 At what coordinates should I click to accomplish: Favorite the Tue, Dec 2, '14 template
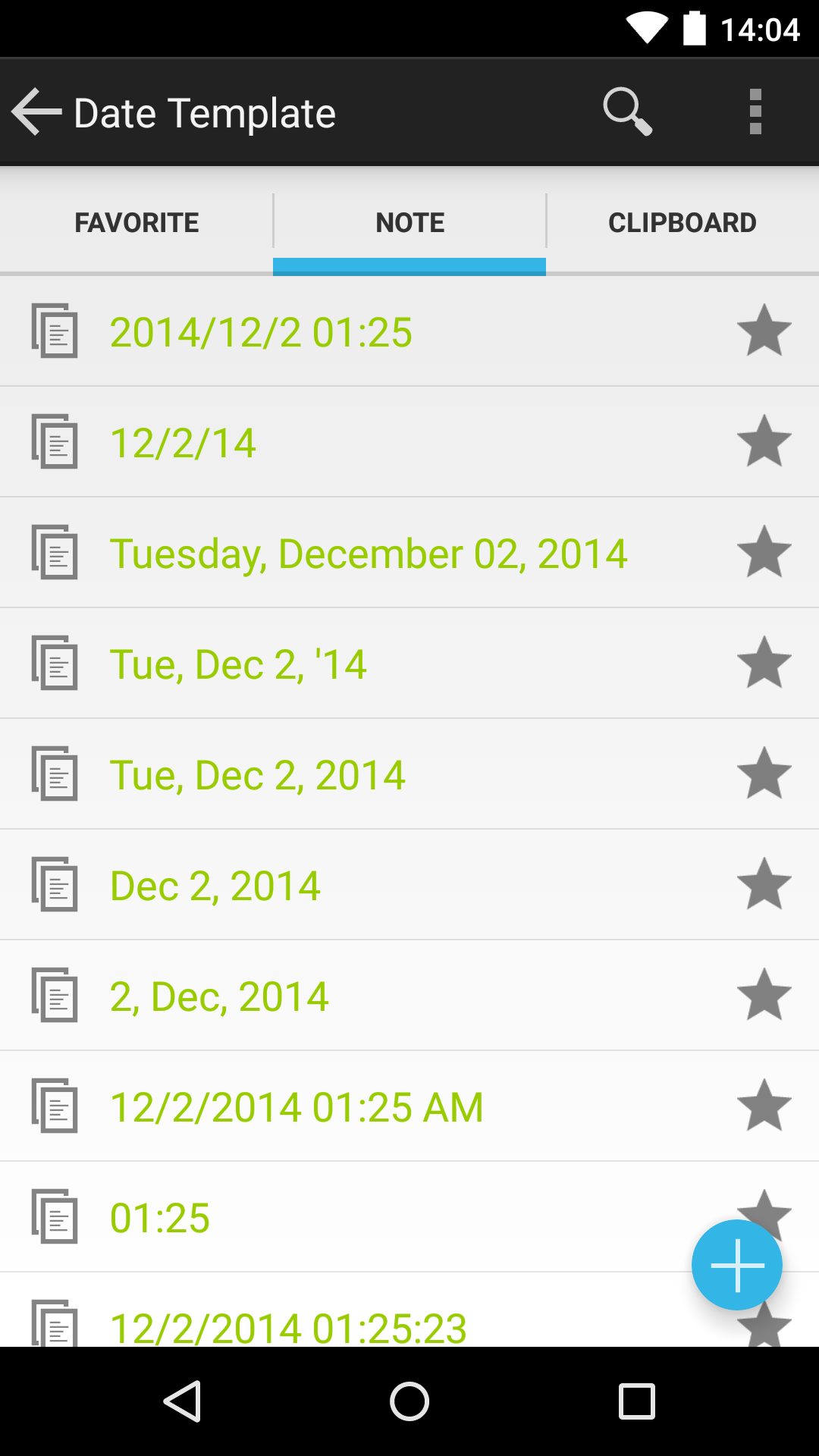pyautogui.click(x=764, y=663)
